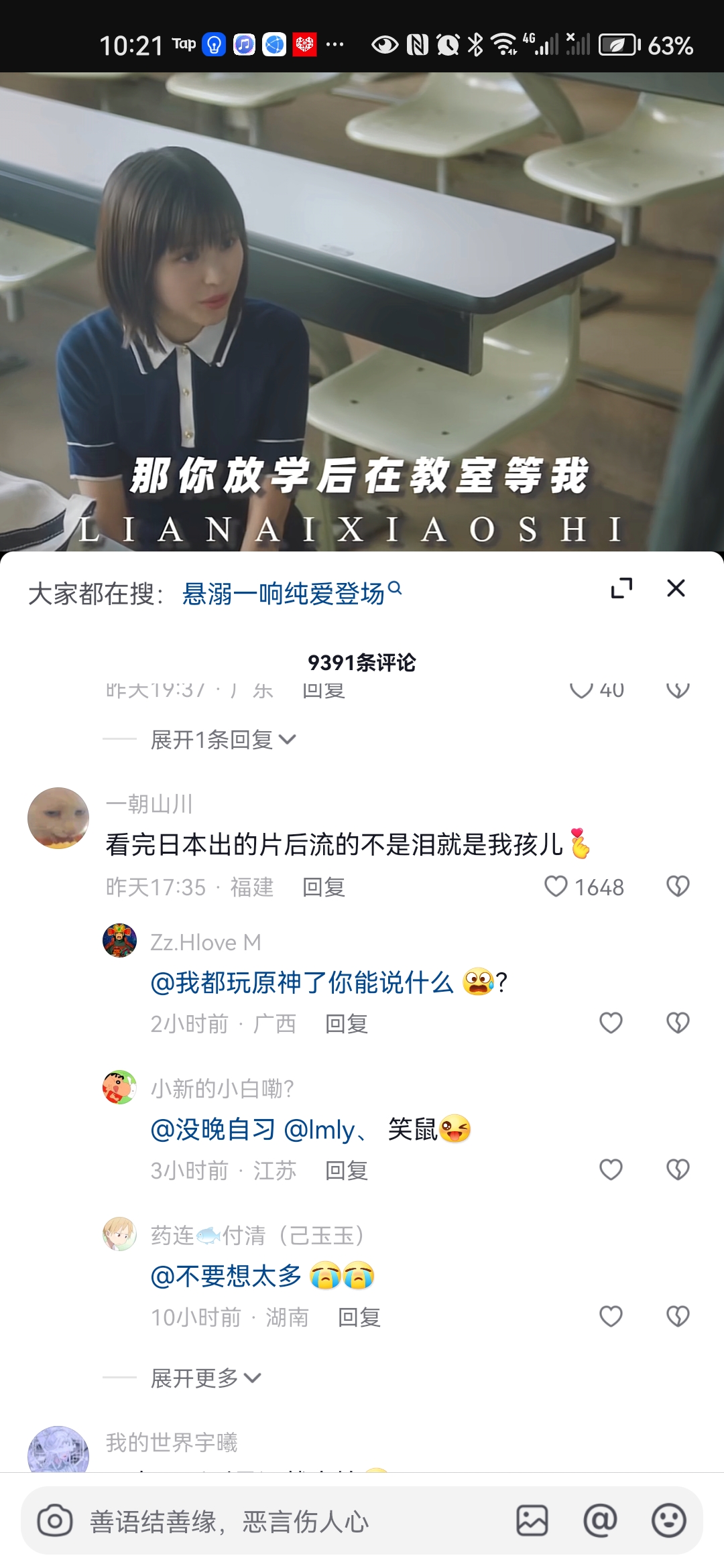The image size is (724, 1568).
Task: Mention a user with the @ icon
Action: (600, 1520)
